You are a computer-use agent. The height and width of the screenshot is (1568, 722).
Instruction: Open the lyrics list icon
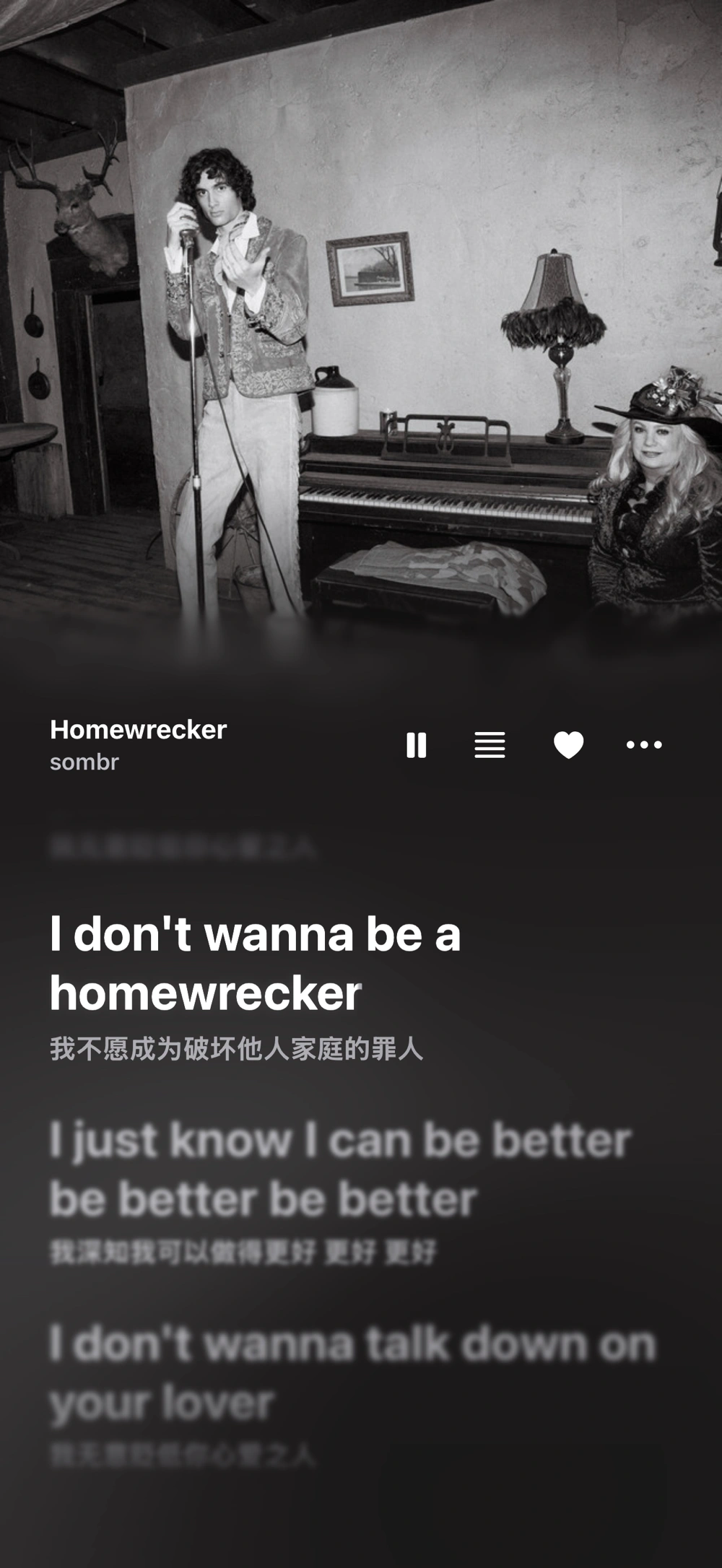tap(490, 745)
